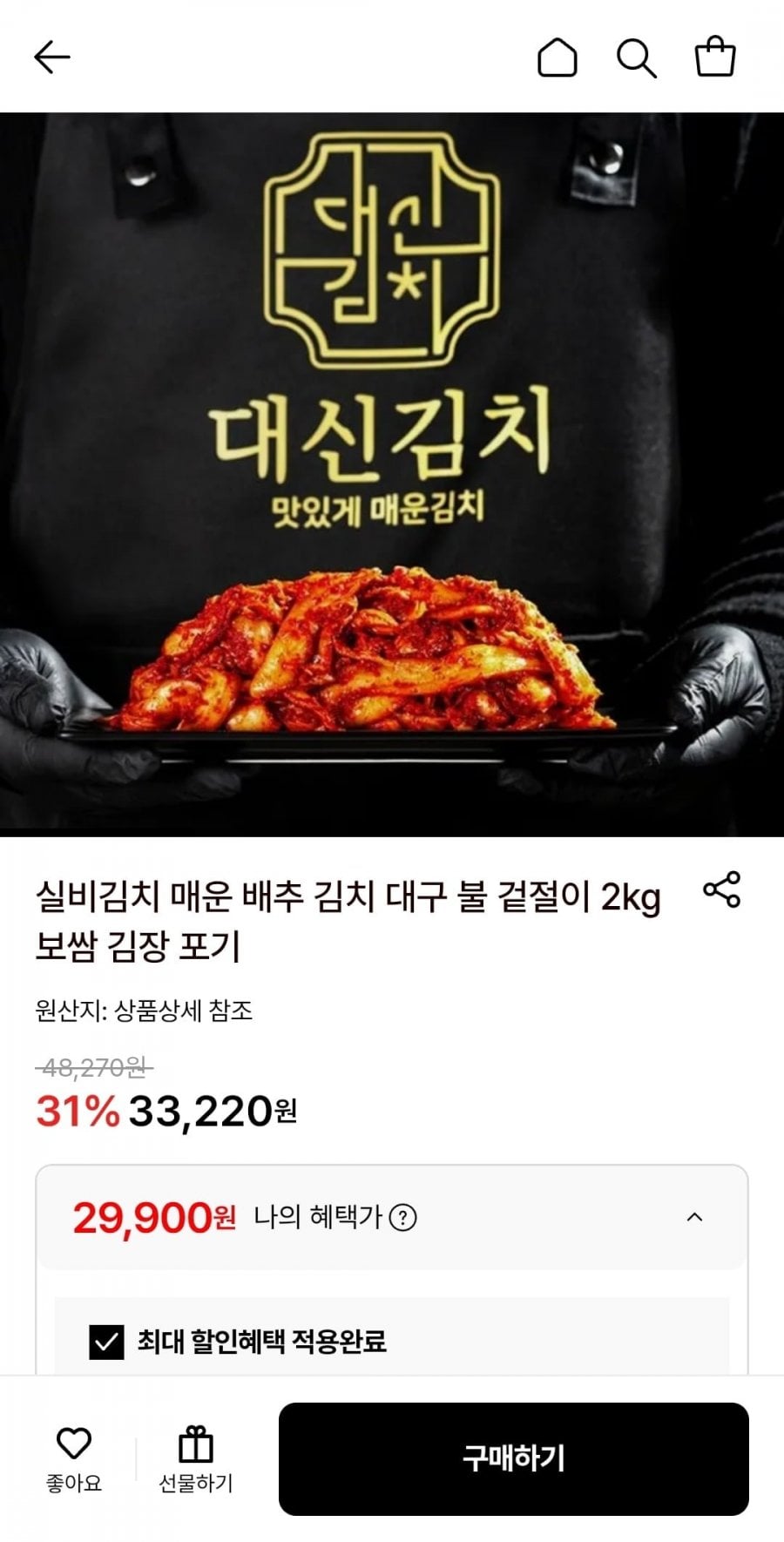This screenshot has height=1542, width=784.
Task: Go back with the arrow icon
Action: coord(51,57)
